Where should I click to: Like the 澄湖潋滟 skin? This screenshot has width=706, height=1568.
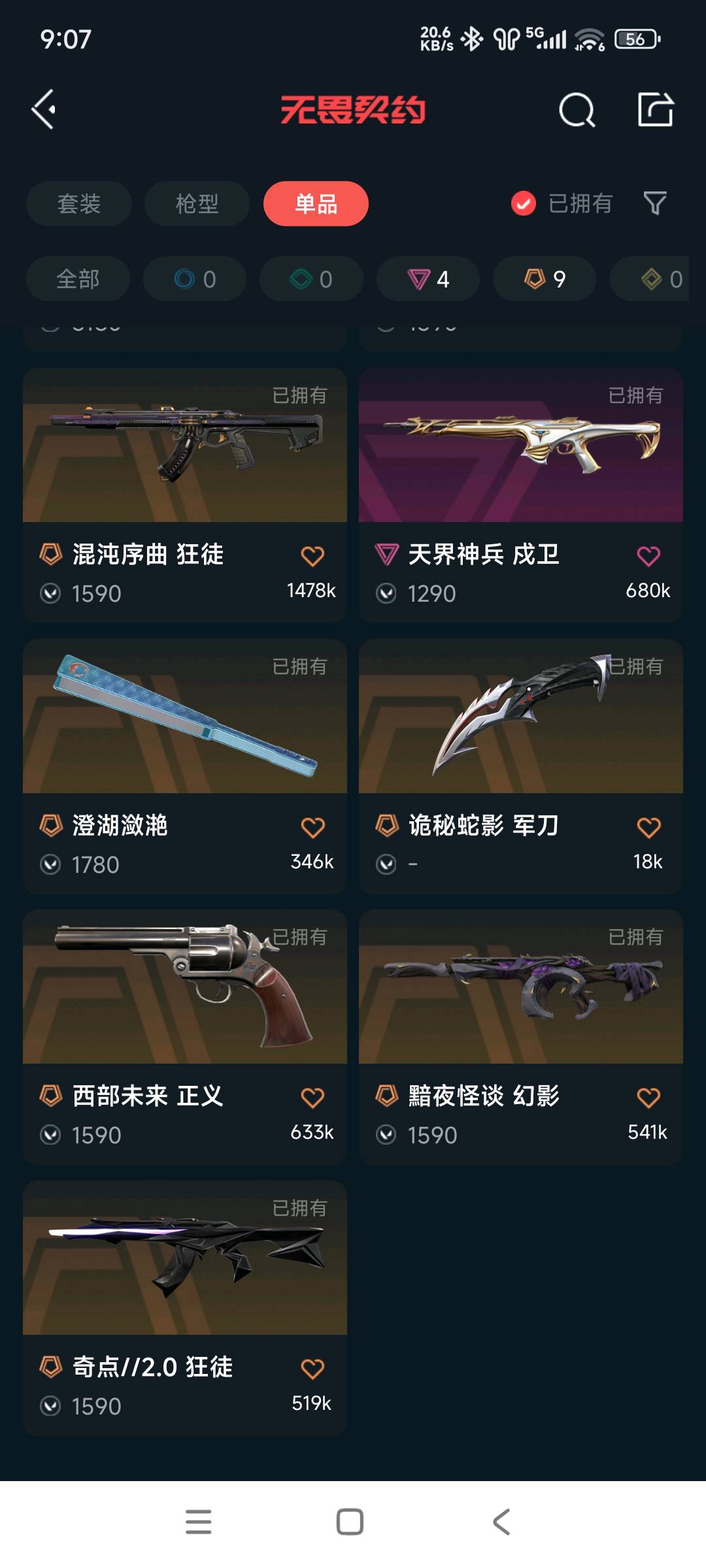(x=312, y=827)
